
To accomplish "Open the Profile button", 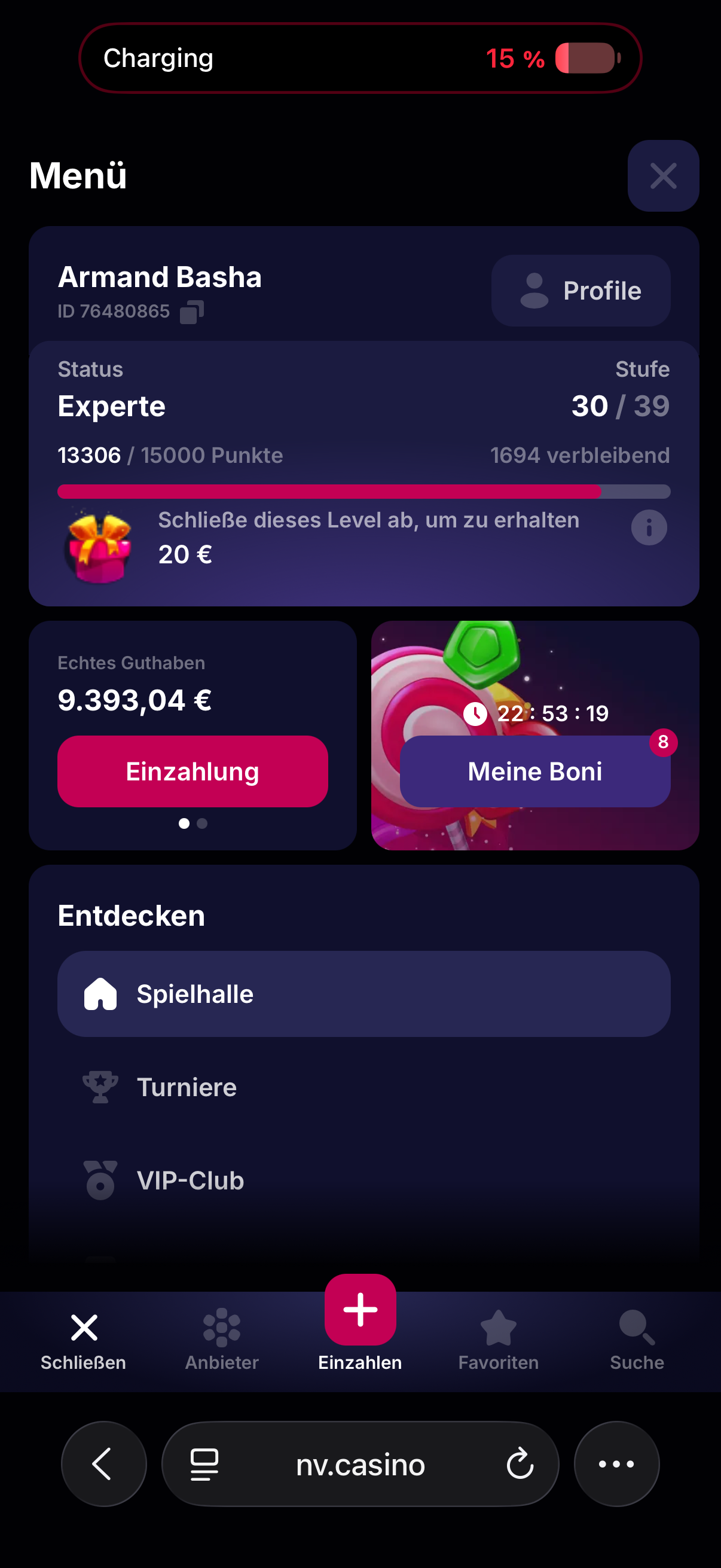I will [581, 291].
